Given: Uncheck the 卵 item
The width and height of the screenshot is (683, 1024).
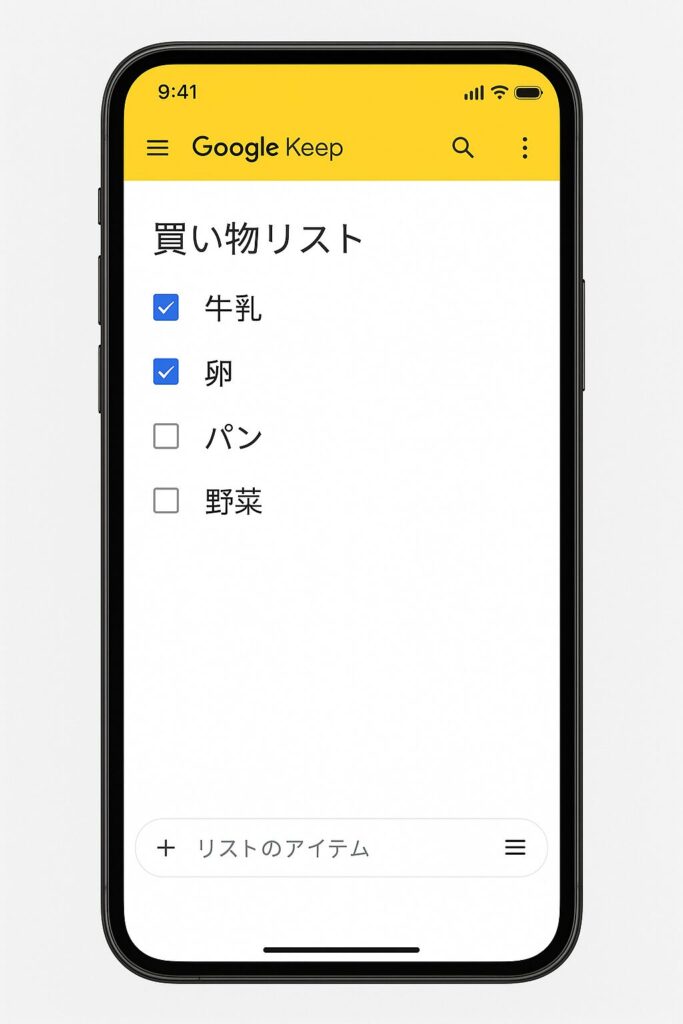Looking at the screenshot, I should [166, 372].
